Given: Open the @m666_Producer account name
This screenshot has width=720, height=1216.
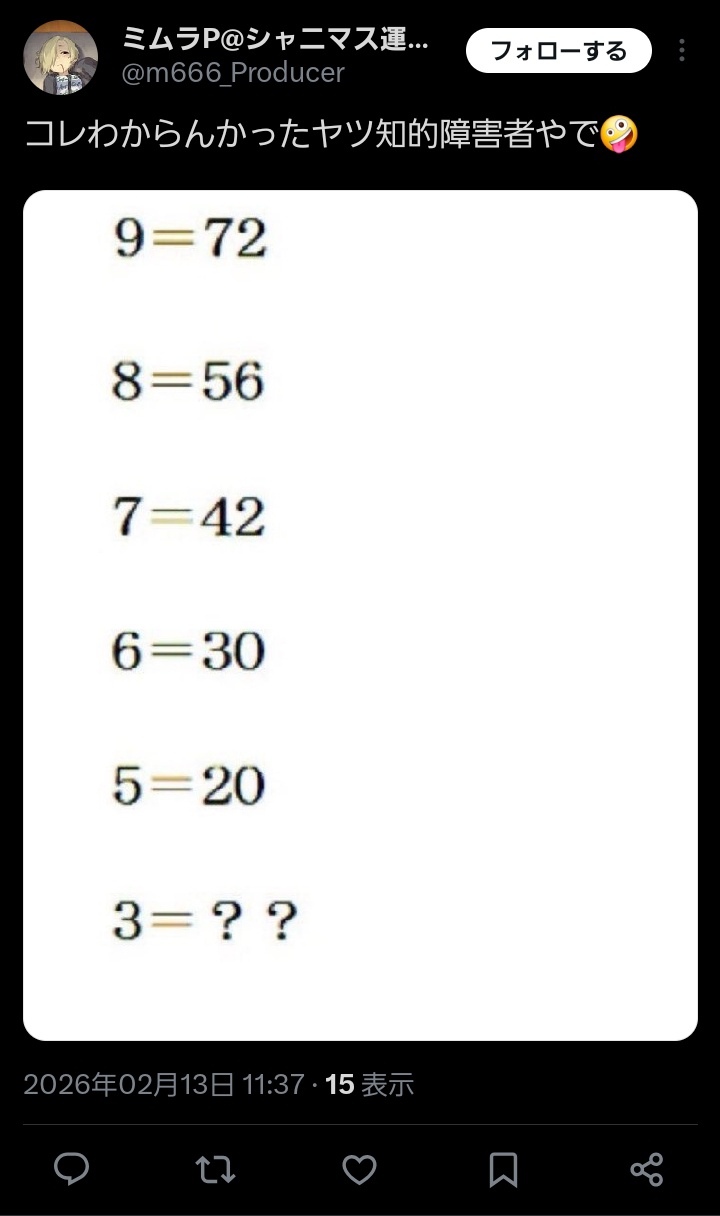Looking at the screenshot, I should [x=233, y=73].
